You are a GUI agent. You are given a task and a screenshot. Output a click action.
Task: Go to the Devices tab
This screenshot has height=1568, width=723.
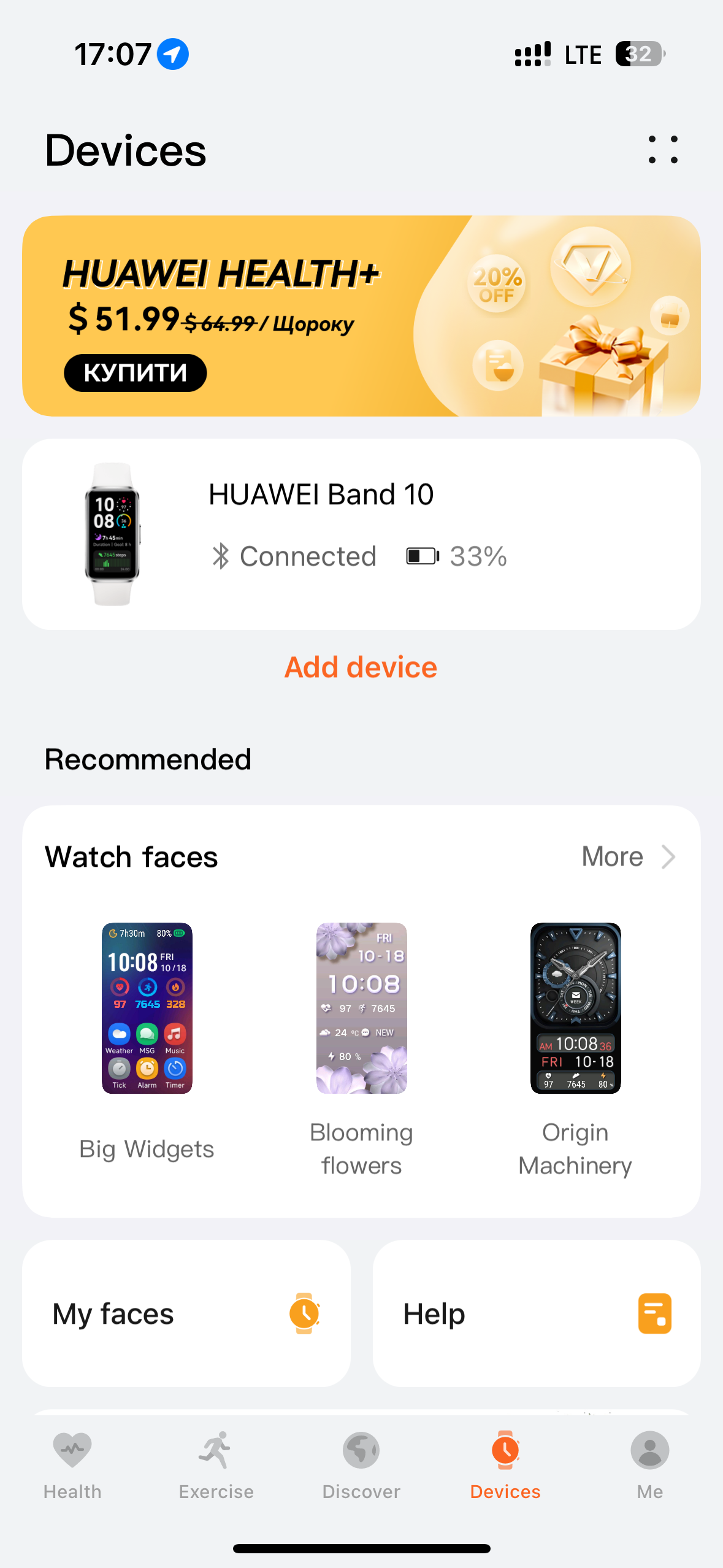505,1466
